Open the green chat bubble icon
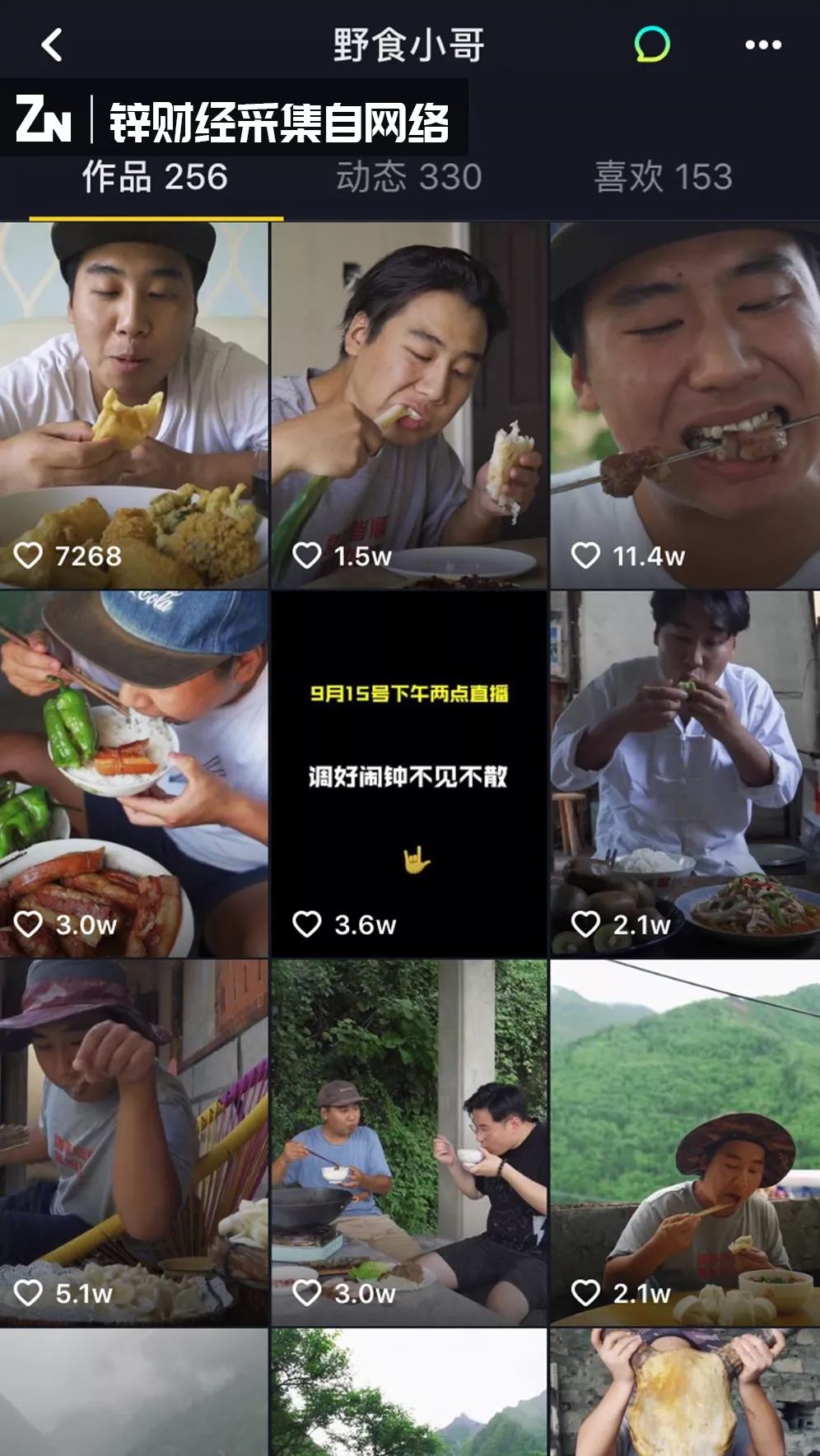 pos(652,44)
